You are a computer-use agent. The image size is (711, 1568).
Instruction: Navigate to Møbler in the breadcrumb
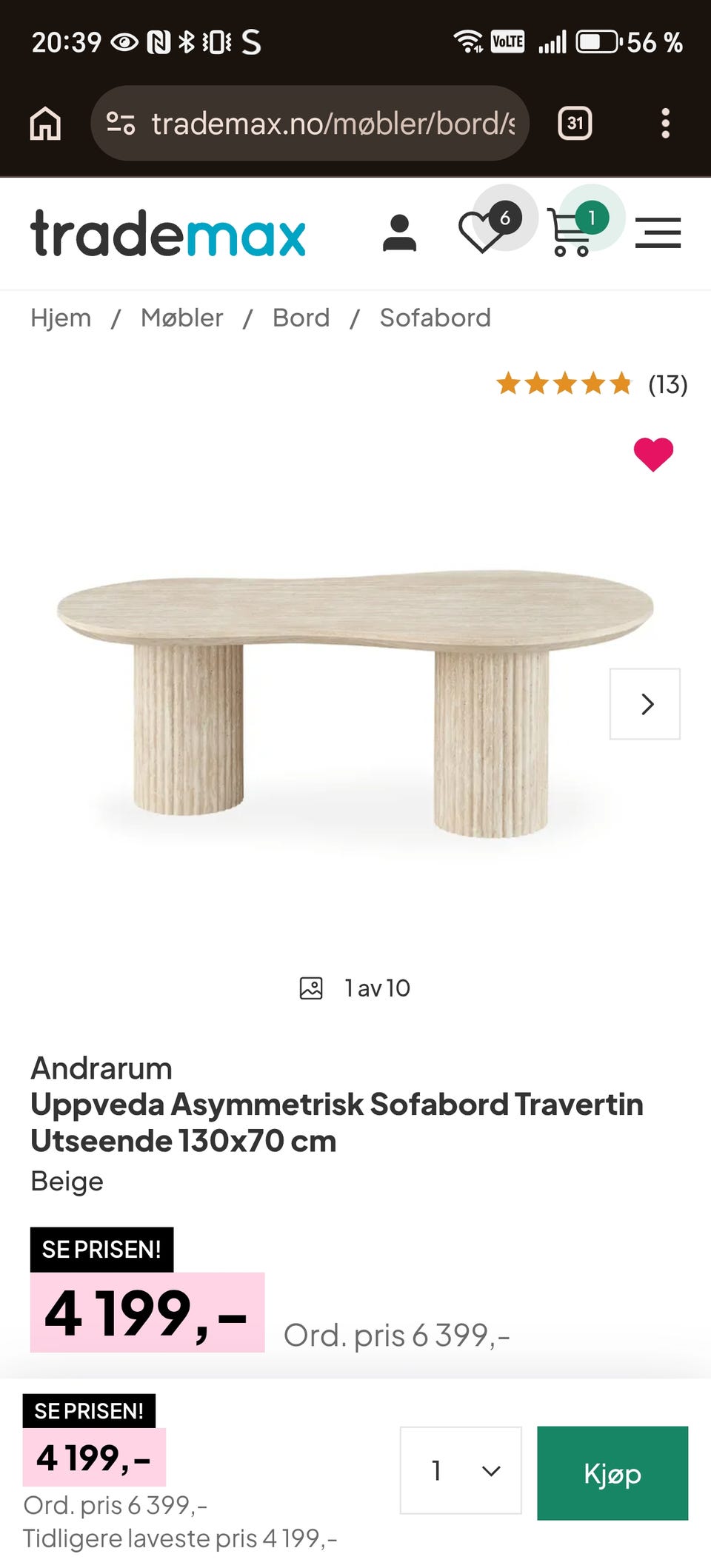181,318
